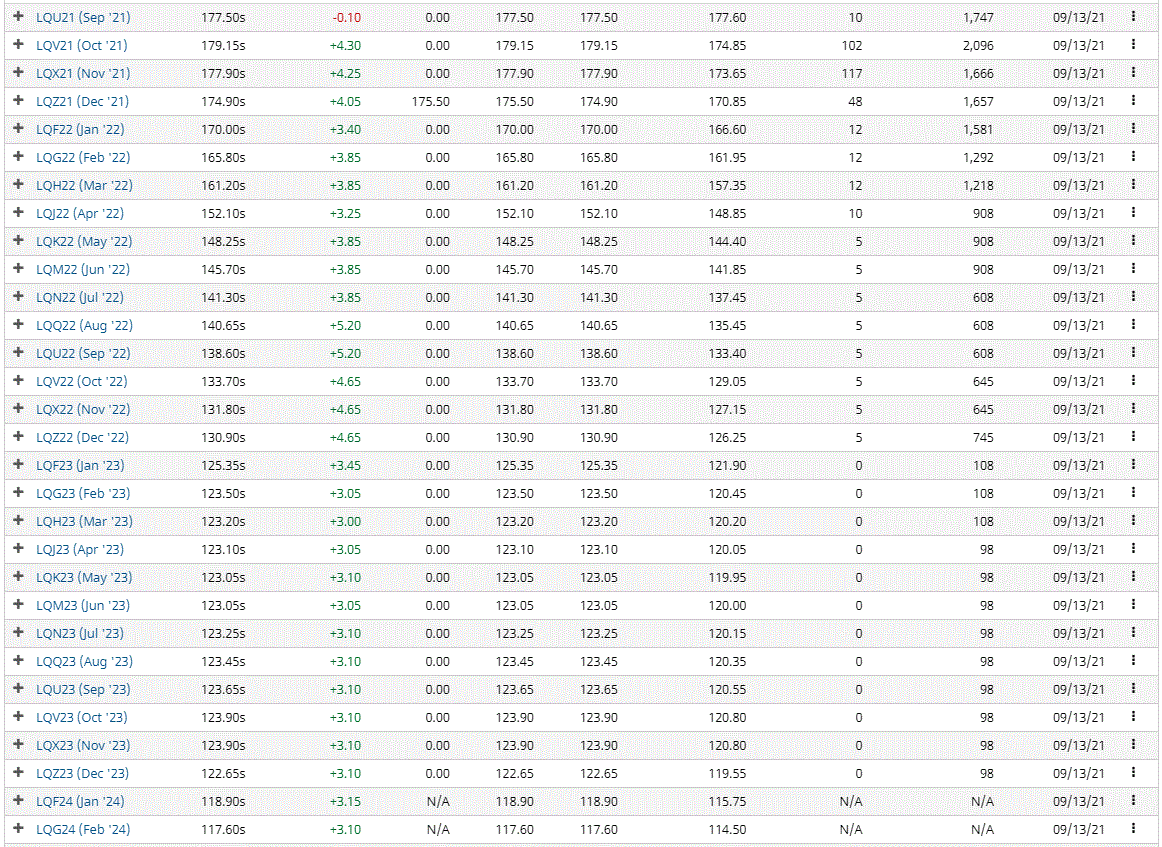Open the LQF23 (Jan '23) contract link
This screenshot has width=1162, height=847.
(x=80, y=465)
